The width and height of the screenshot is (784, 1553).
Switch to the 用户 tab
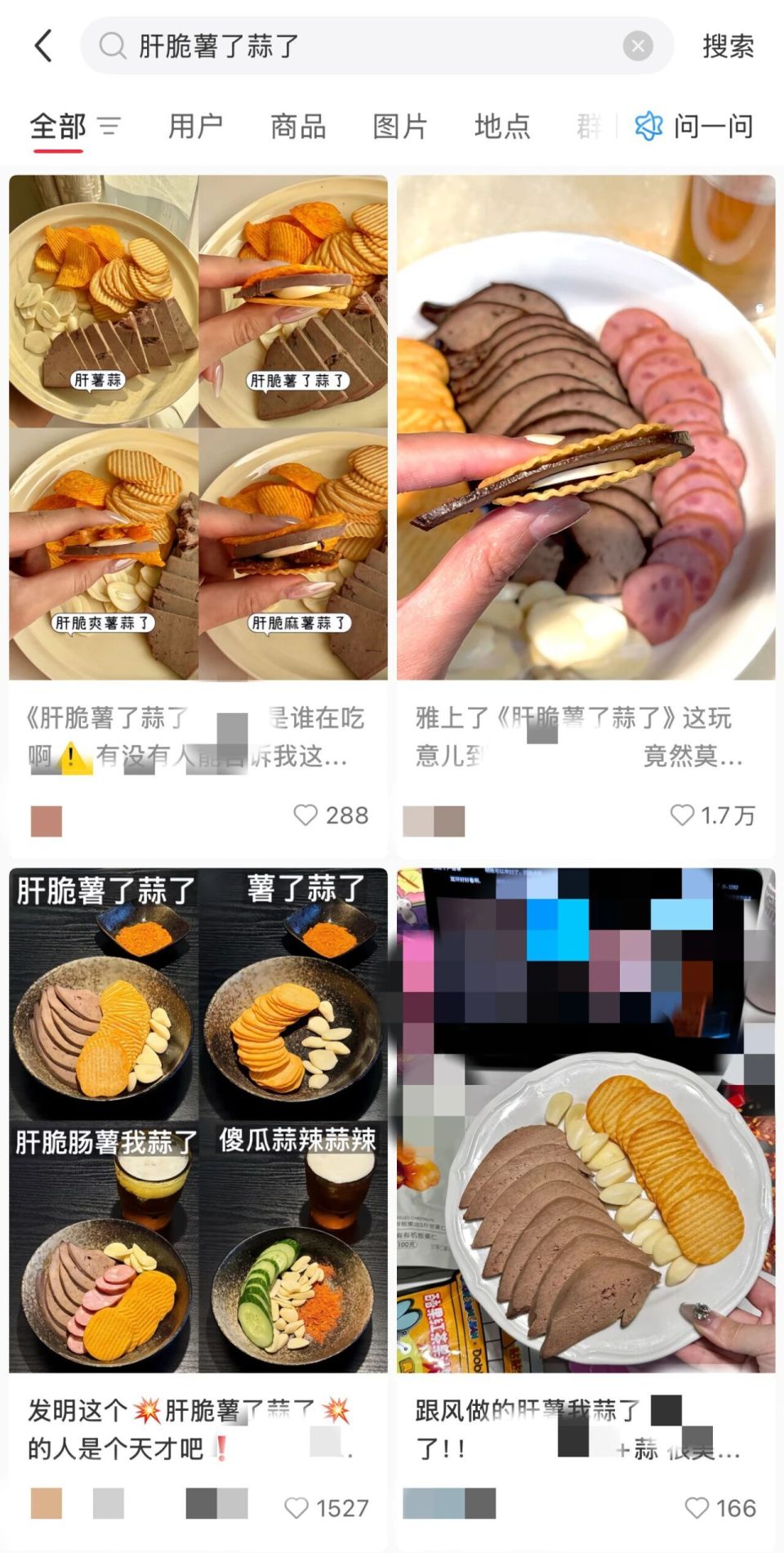195,126
